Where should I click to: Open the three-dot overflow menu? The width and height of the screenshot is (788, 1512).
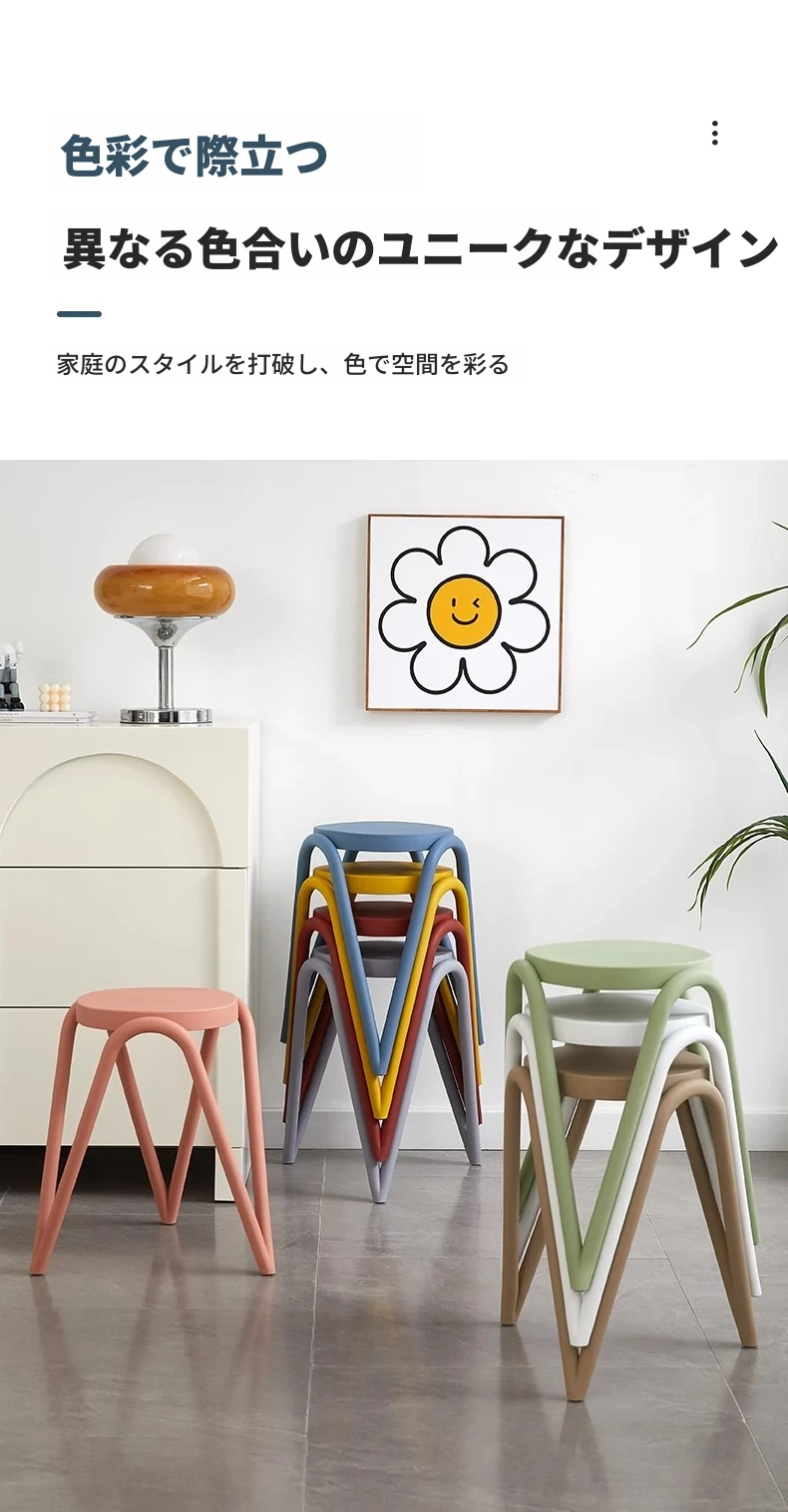[x=714, y=134]
